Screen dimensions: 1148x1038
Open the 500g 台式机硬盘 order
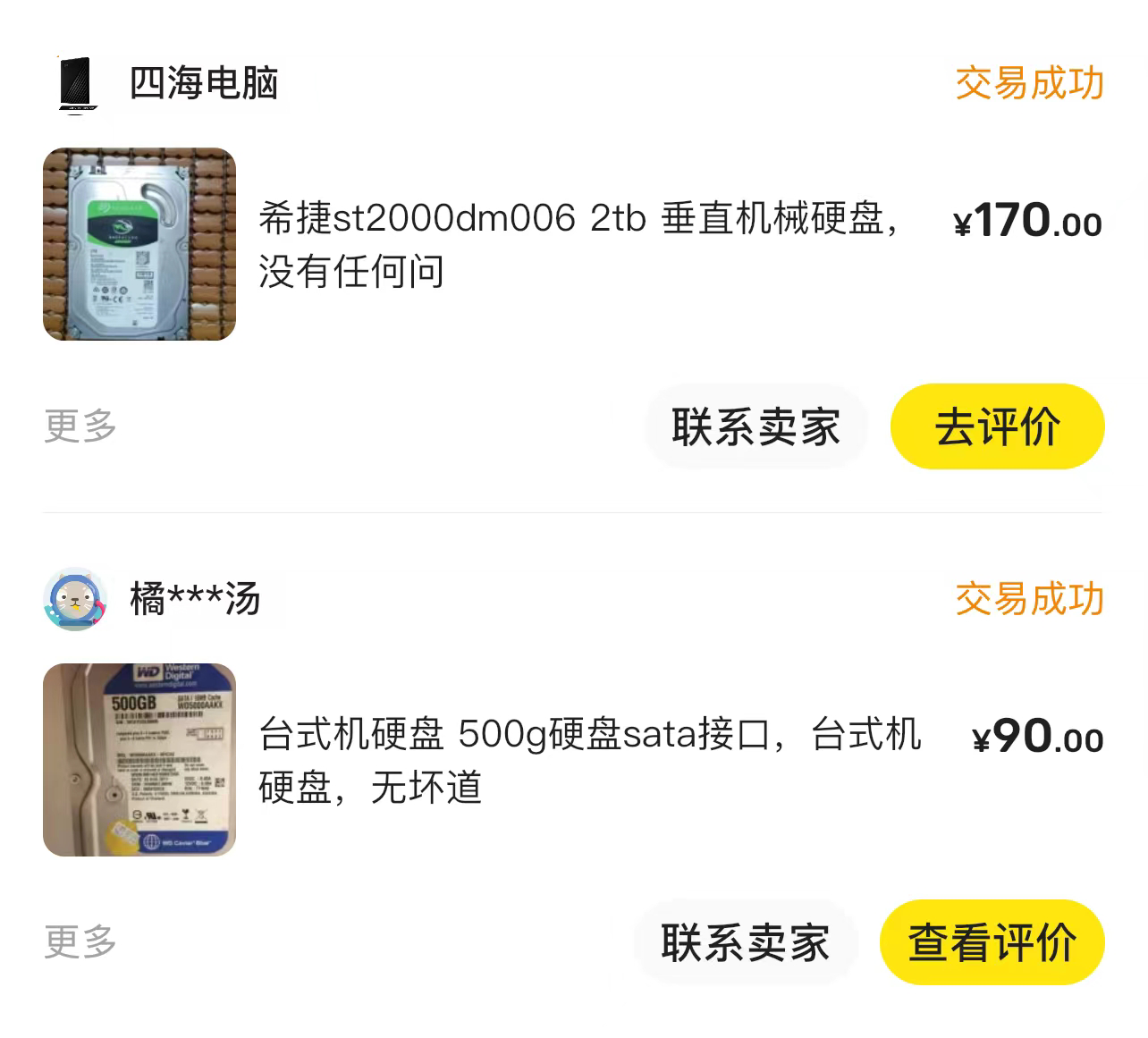[588, 760]
